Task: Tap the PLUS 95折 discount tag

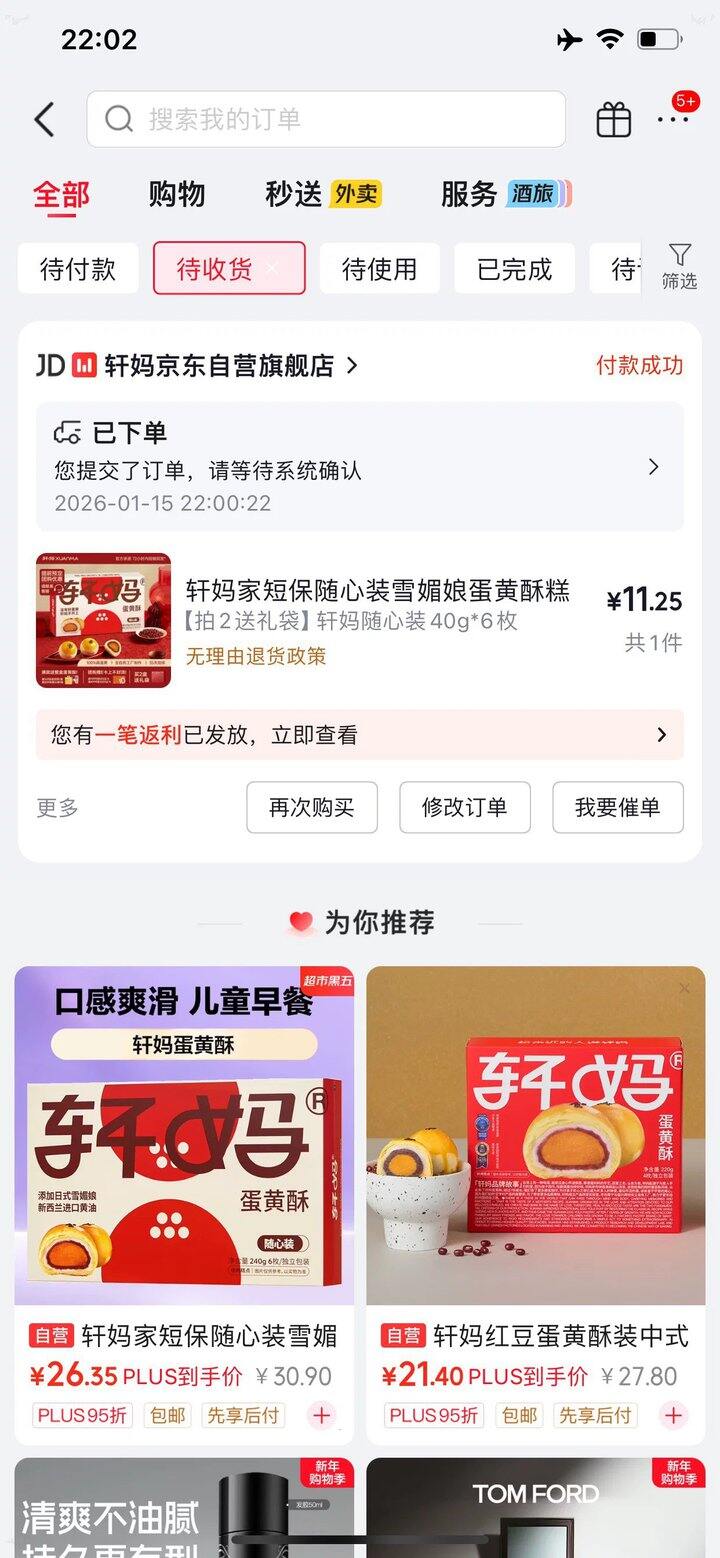Action: pyautogui.click(x=80, y=1415)
